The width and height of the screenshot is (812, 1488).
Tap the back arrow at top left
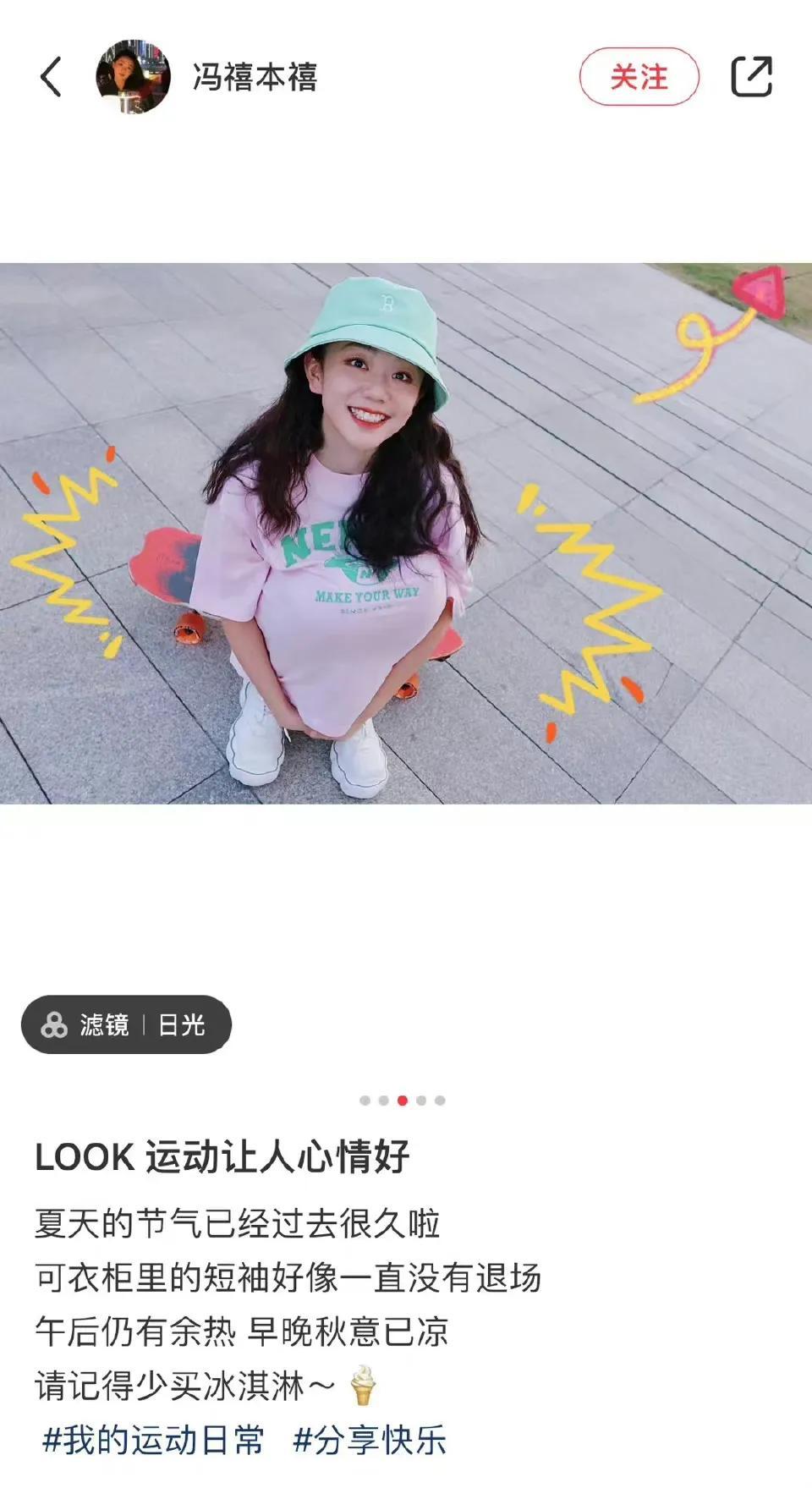52,76
